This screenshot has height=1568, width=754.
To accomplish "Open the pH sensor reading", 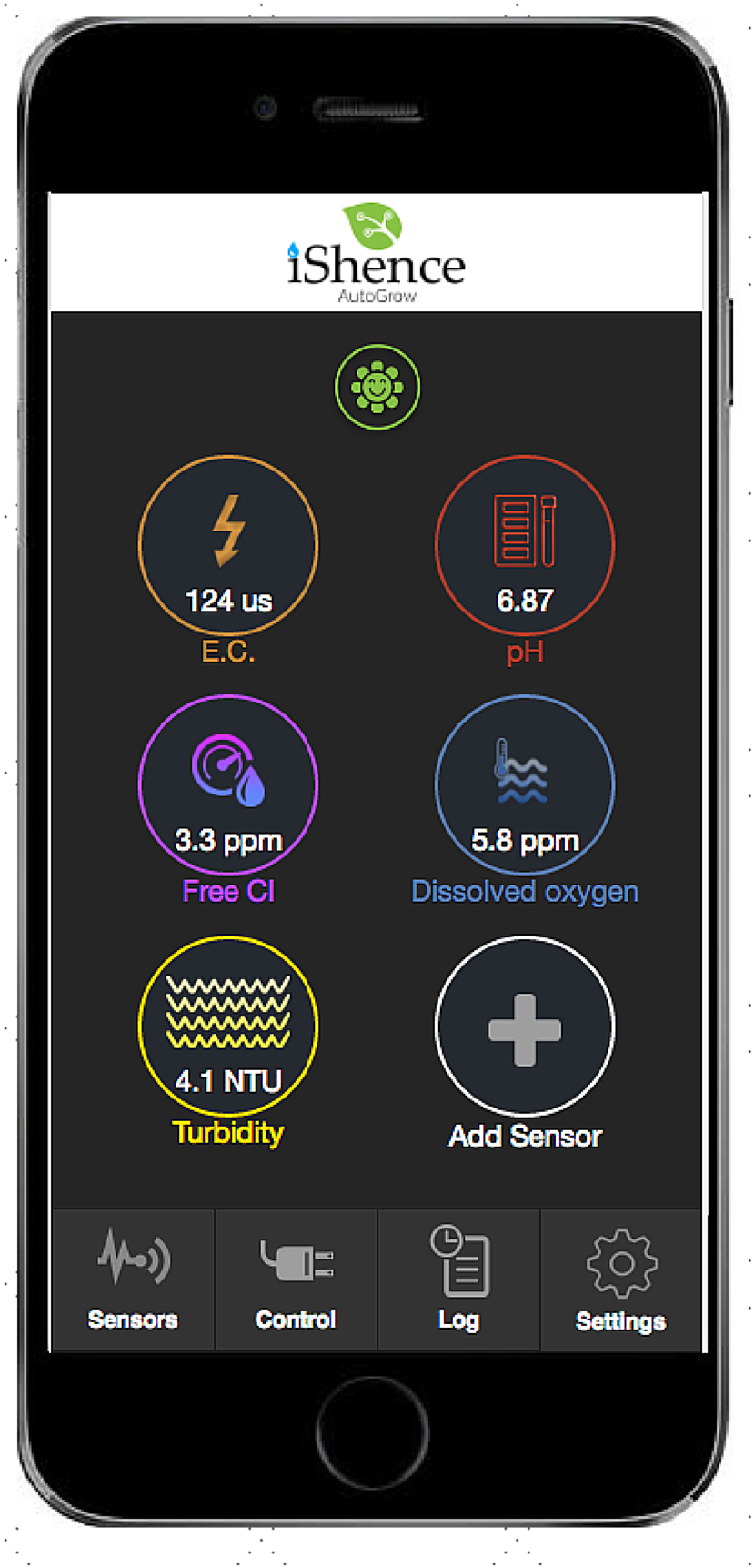I will [525, 545].
